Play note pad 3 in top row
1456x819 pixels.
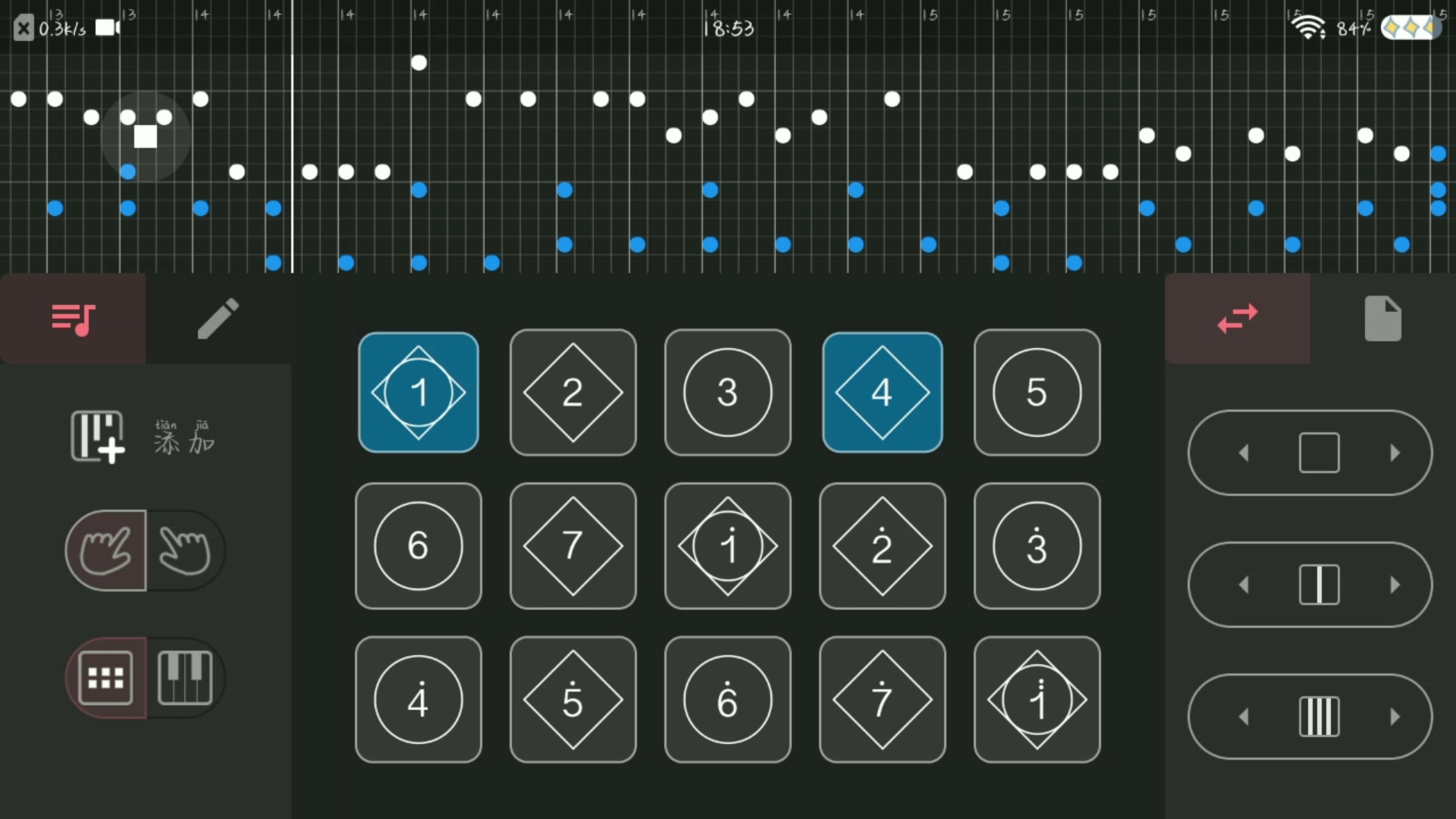[727, 392]
